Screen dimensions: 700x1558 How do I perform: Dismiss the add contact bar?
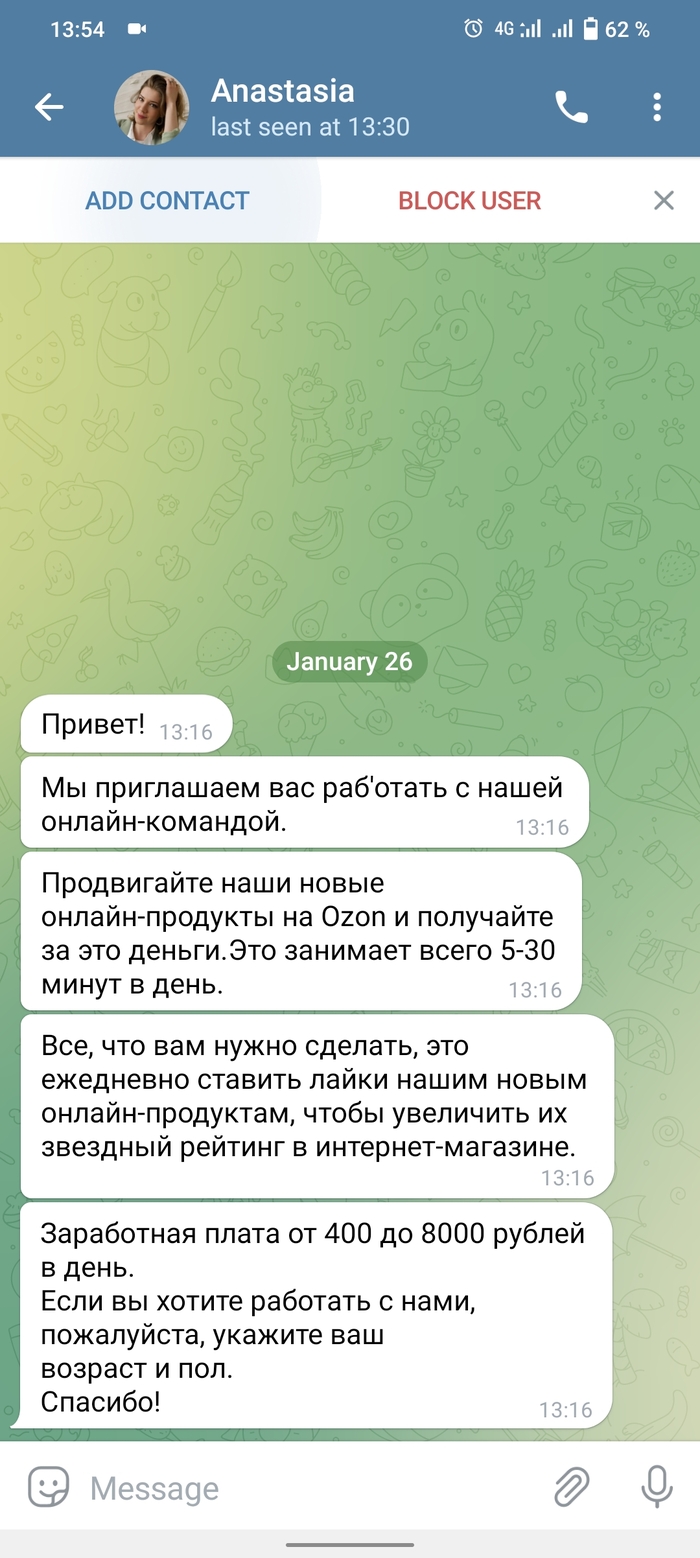(663, 200)
